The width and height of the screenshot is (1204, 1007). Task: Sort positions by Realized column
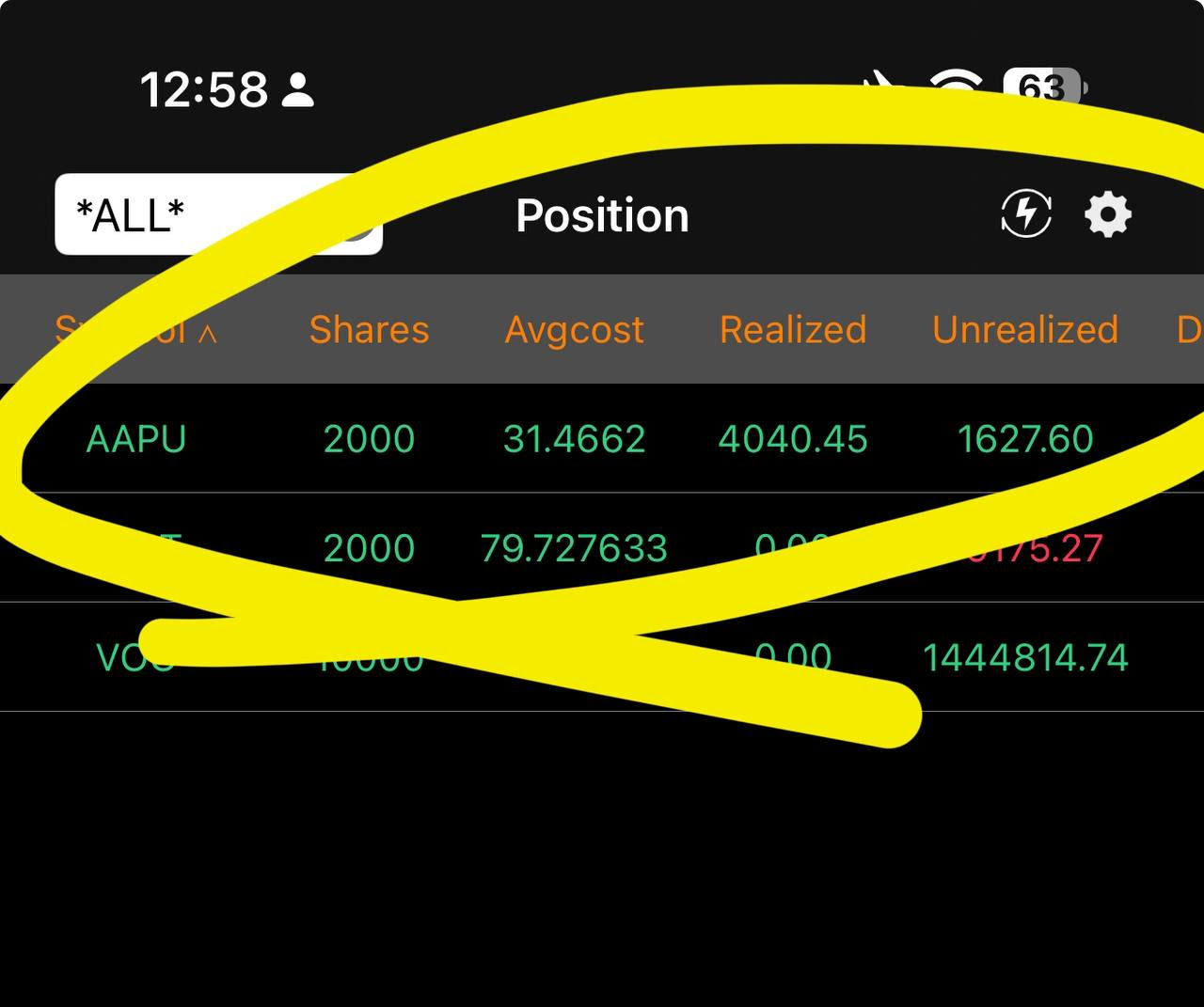click(x=792, y=330)
